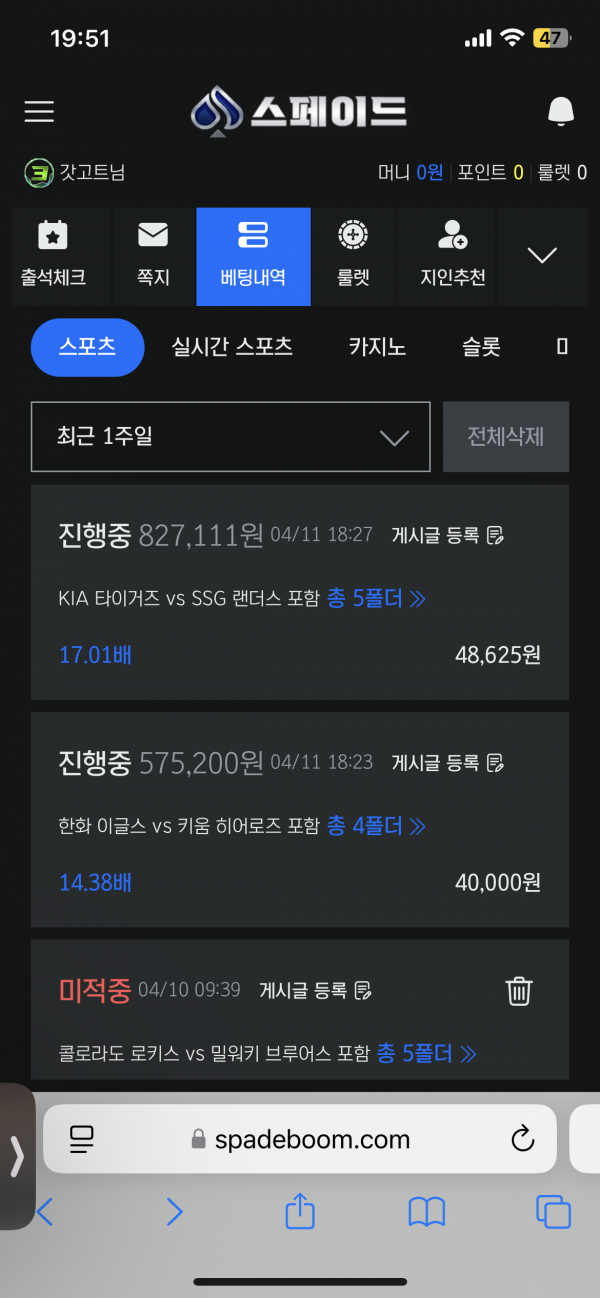Image resolution: width=600 pixels, height=1298 pixels.
Task: Delete the 미적중 bet with trash icon
Action: tap(519, 991)
